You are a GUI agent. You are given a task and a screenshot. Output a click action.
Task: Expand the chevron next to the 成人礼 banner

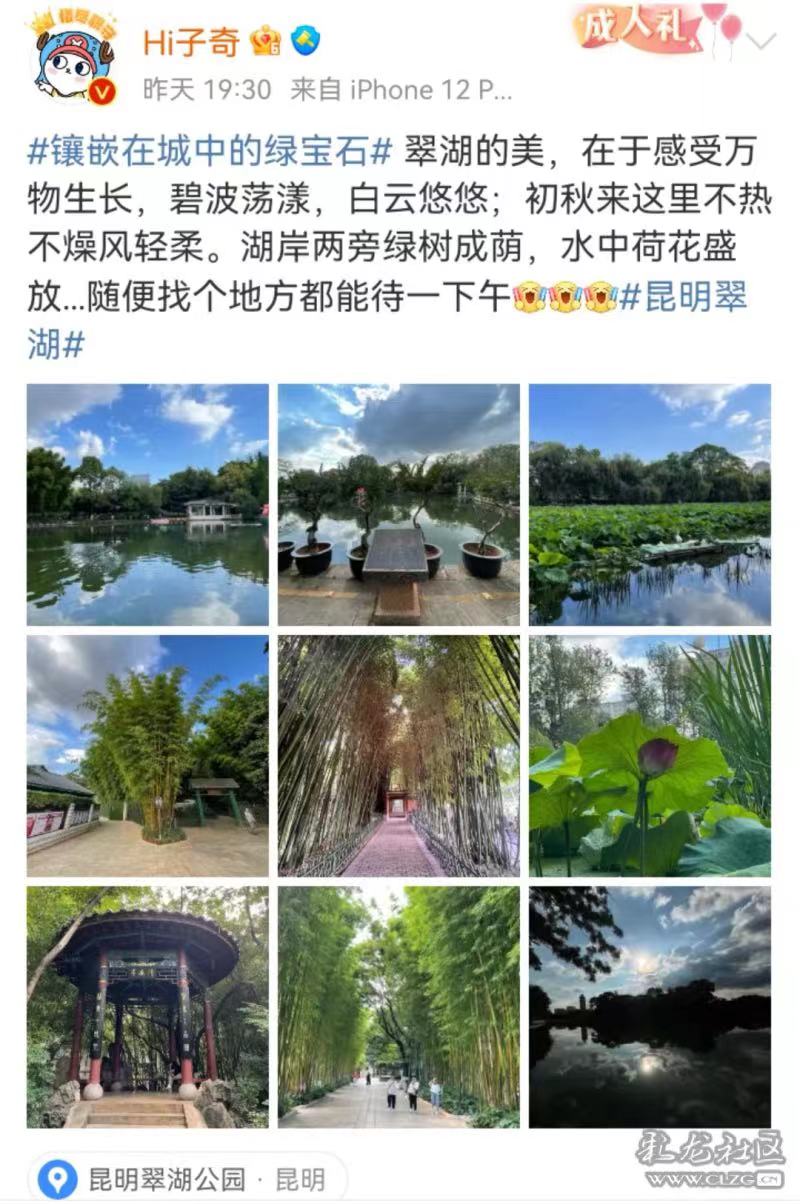759,38
